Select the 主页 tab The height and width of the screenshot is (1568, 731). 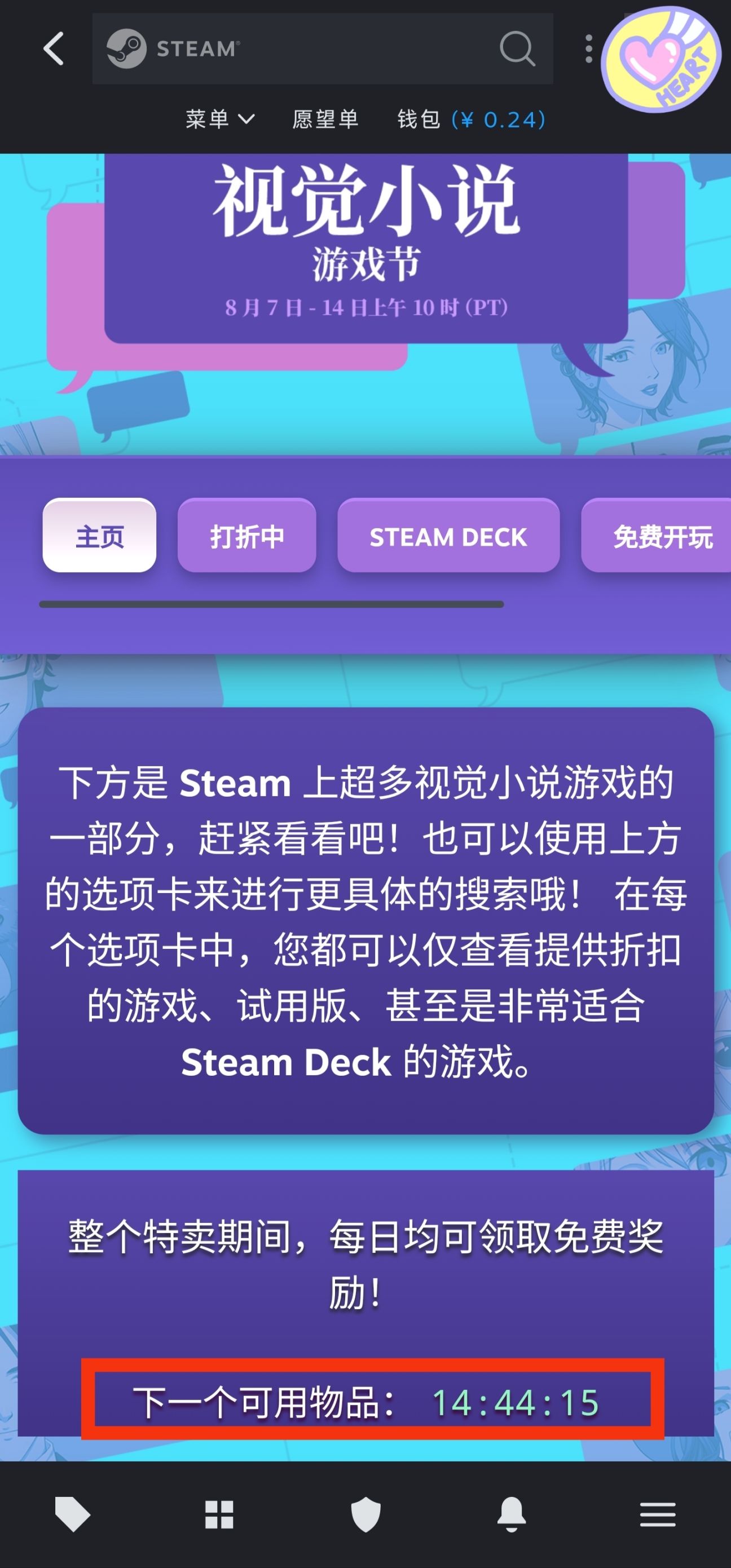coord(99,536)
